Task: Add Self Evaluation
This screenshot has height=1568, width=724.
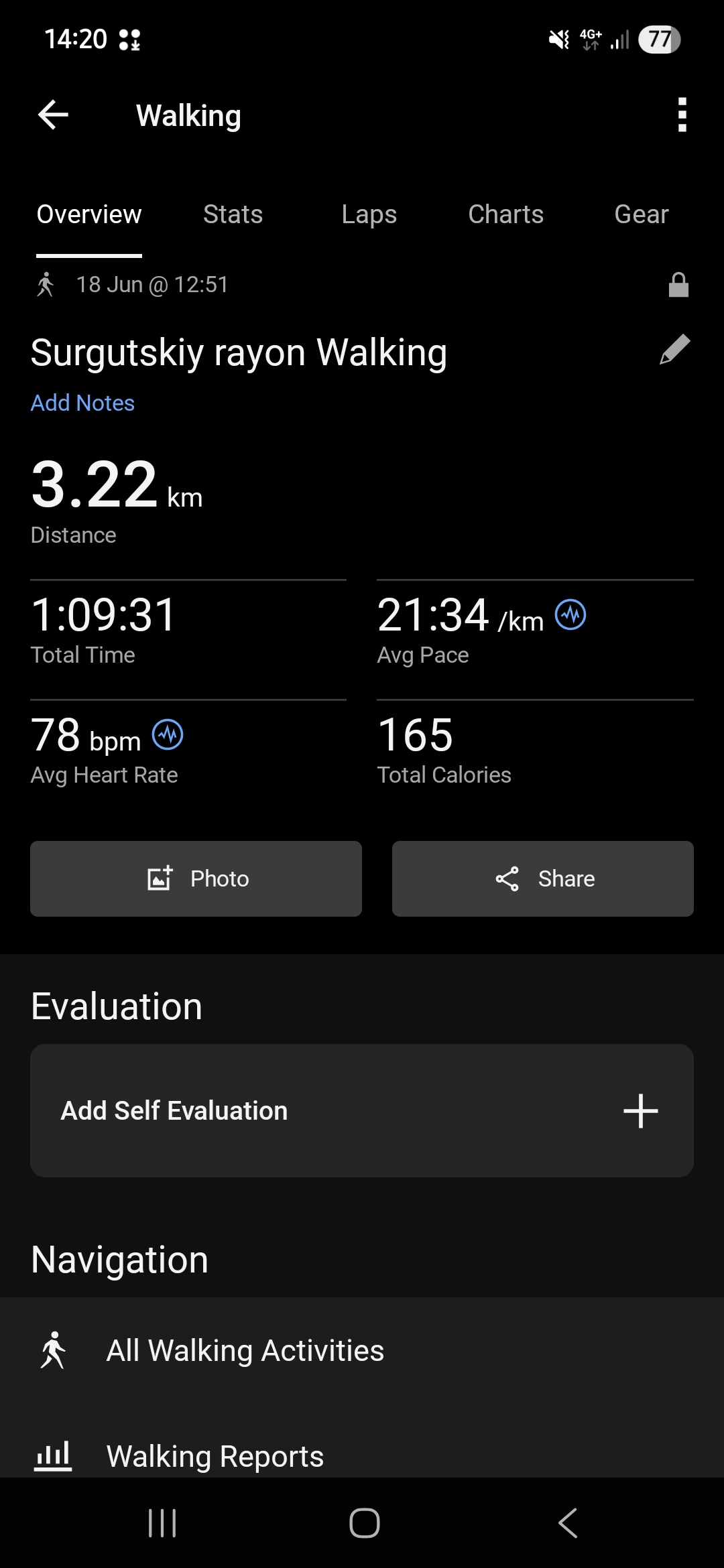Action: pos(362,1110)
